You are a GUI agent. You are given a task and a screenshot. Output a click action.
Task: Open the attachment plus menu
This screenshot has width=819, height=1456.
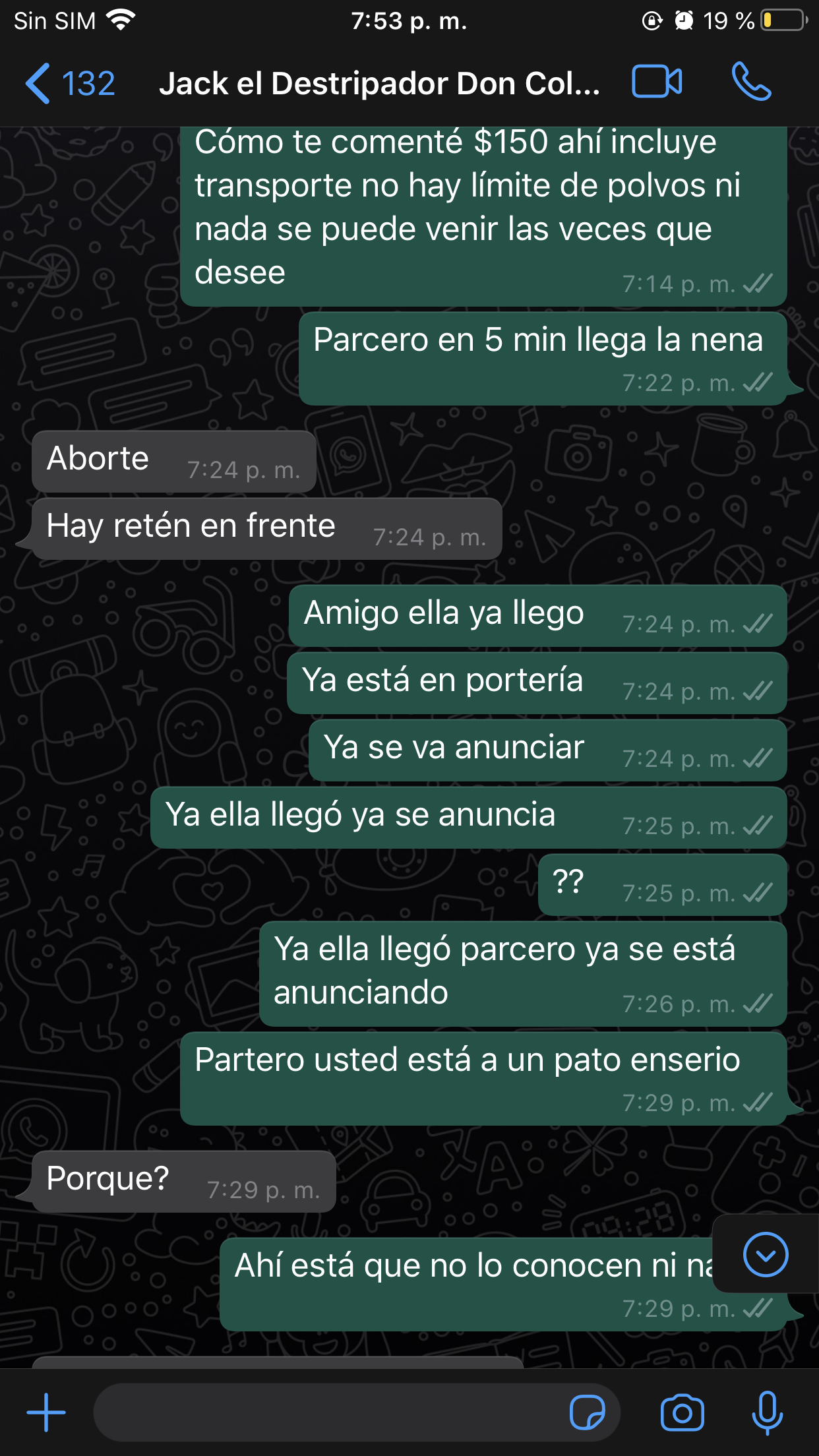tap(46, 1412)
